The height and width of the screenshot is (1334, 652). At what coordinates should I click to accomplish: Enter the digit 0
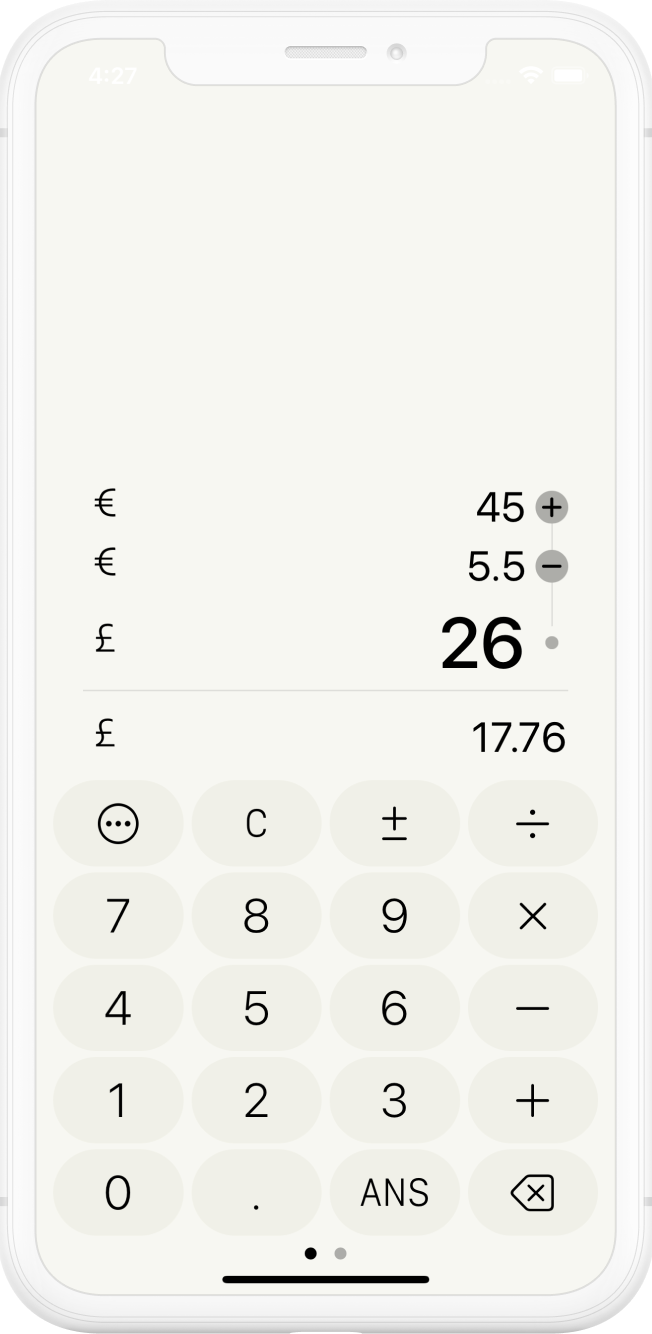(118, 1192)
